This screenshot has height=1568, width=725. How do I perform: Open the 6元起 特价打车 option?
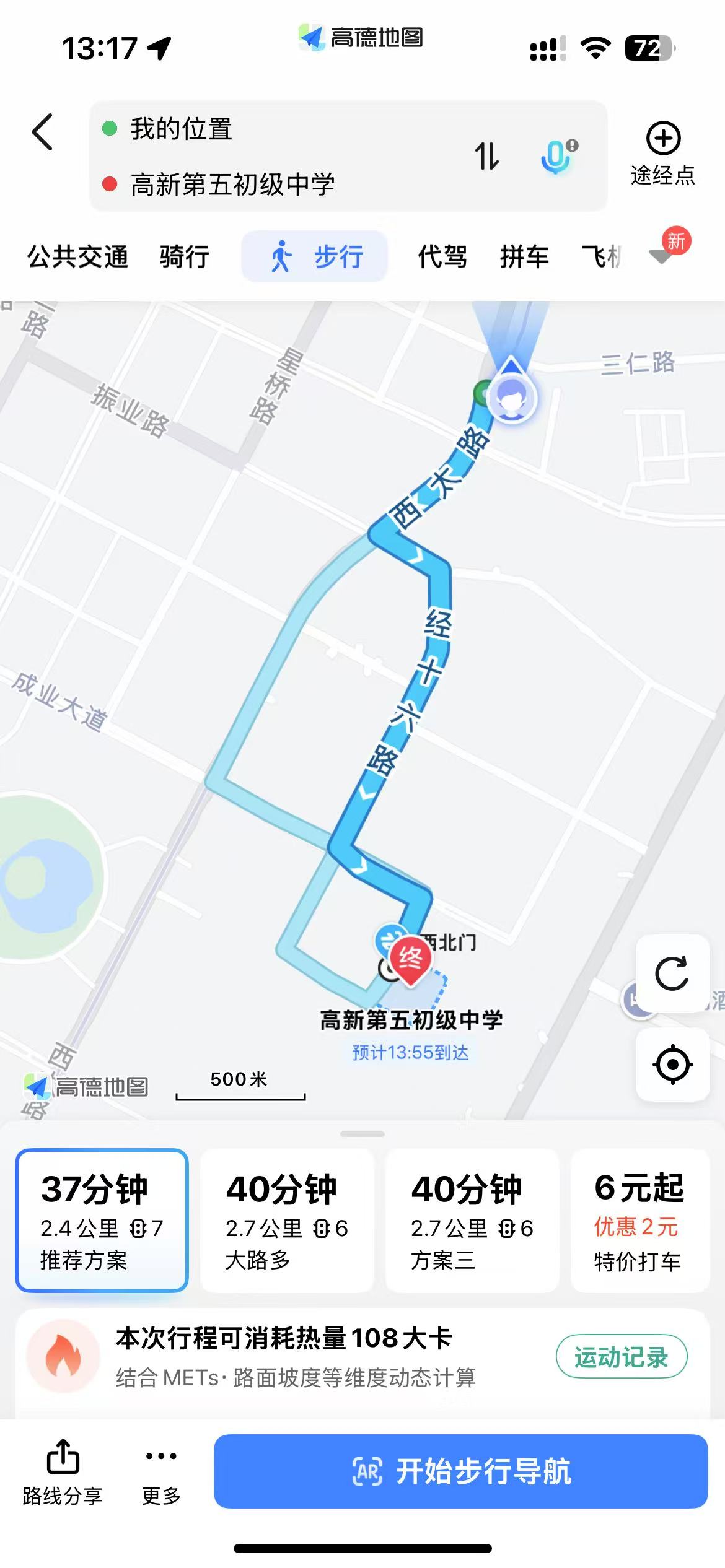coord(639,1220)
